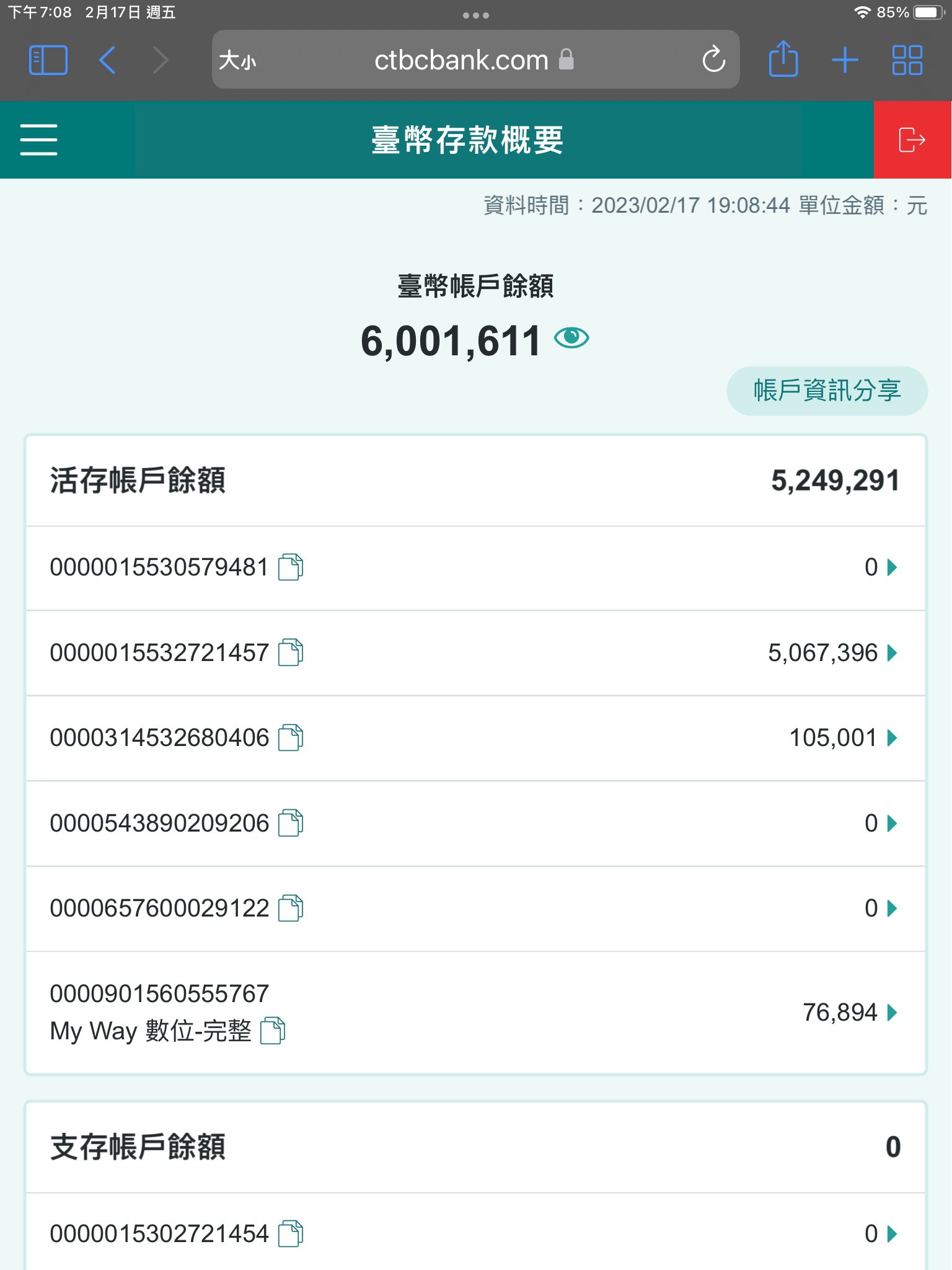This screenshot has height=1270, width=952.
Task: Tap the ctbcbank.com address bar
Action: 462,60
